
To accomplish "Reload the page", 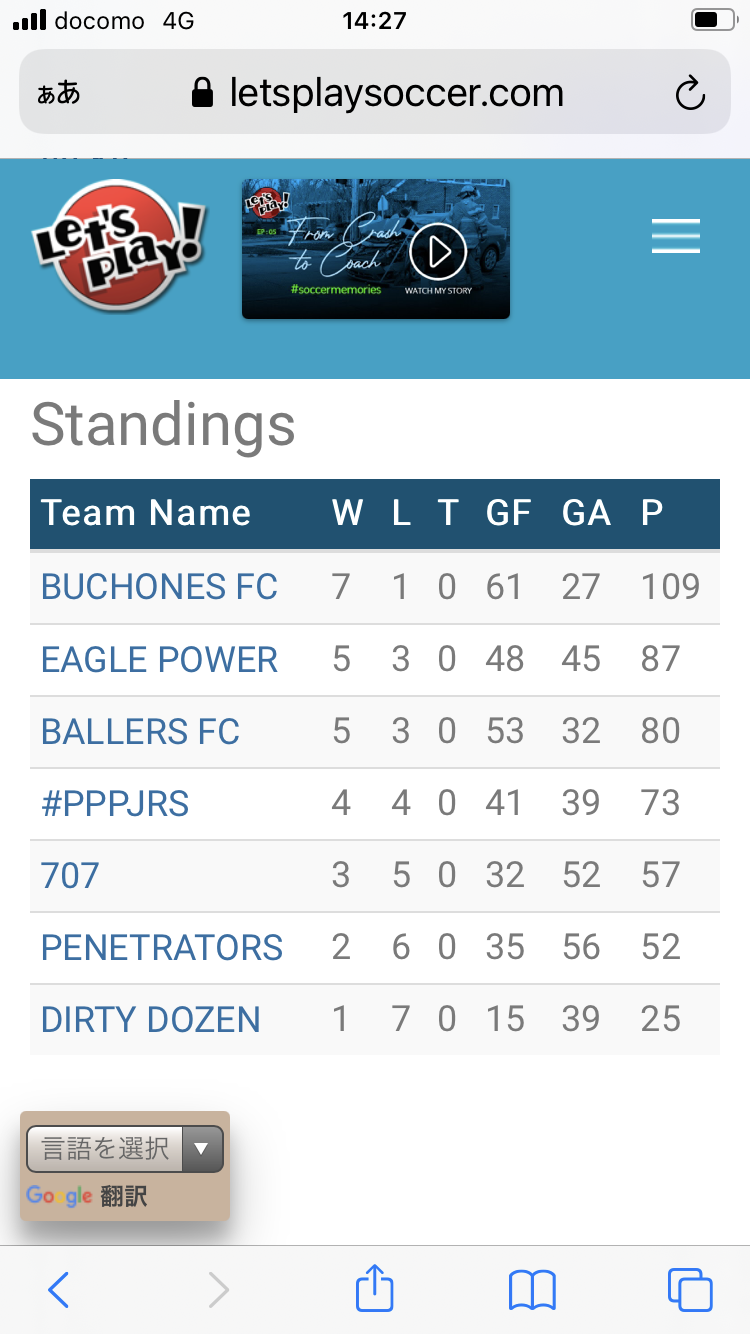I will (690, 94).
